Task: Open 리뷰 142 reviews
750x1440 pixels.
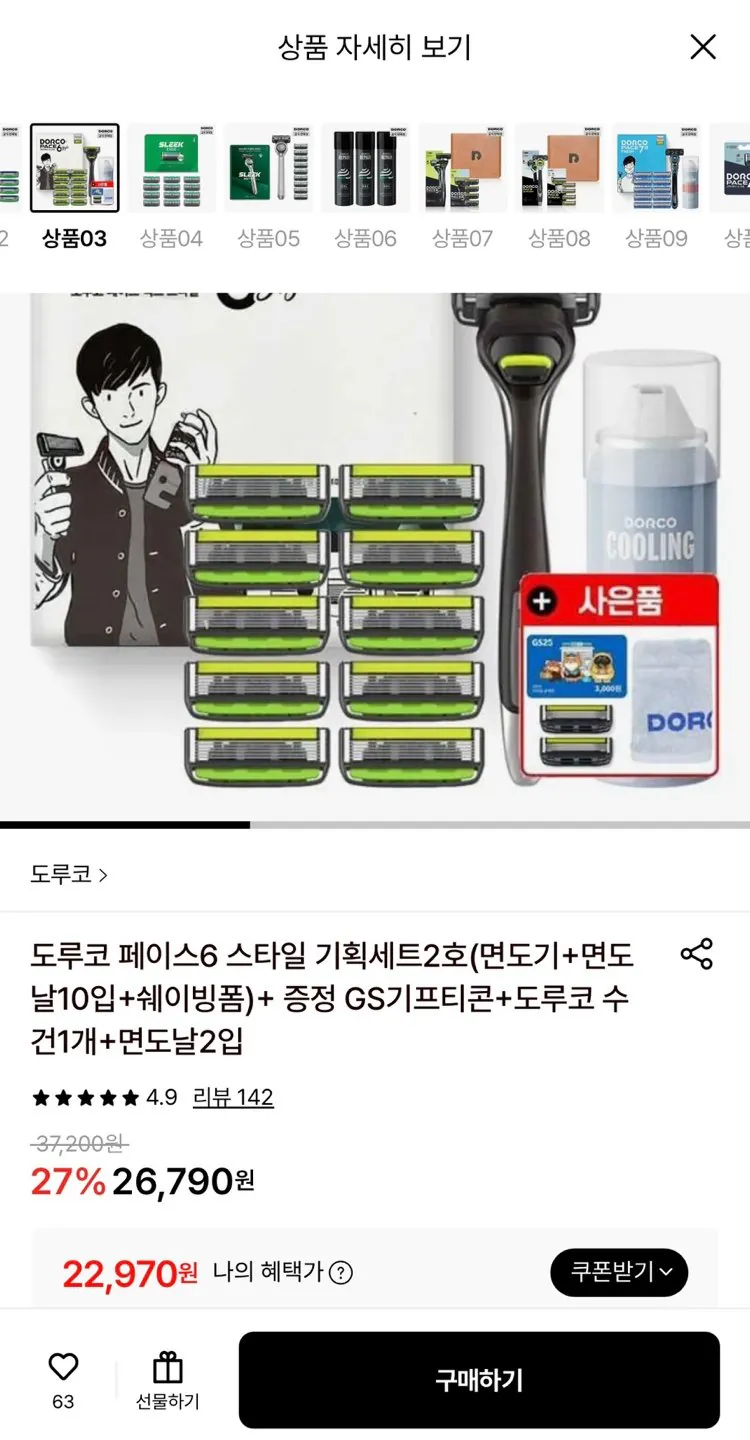Action: pyautogui.click(x=233, y=1097)
